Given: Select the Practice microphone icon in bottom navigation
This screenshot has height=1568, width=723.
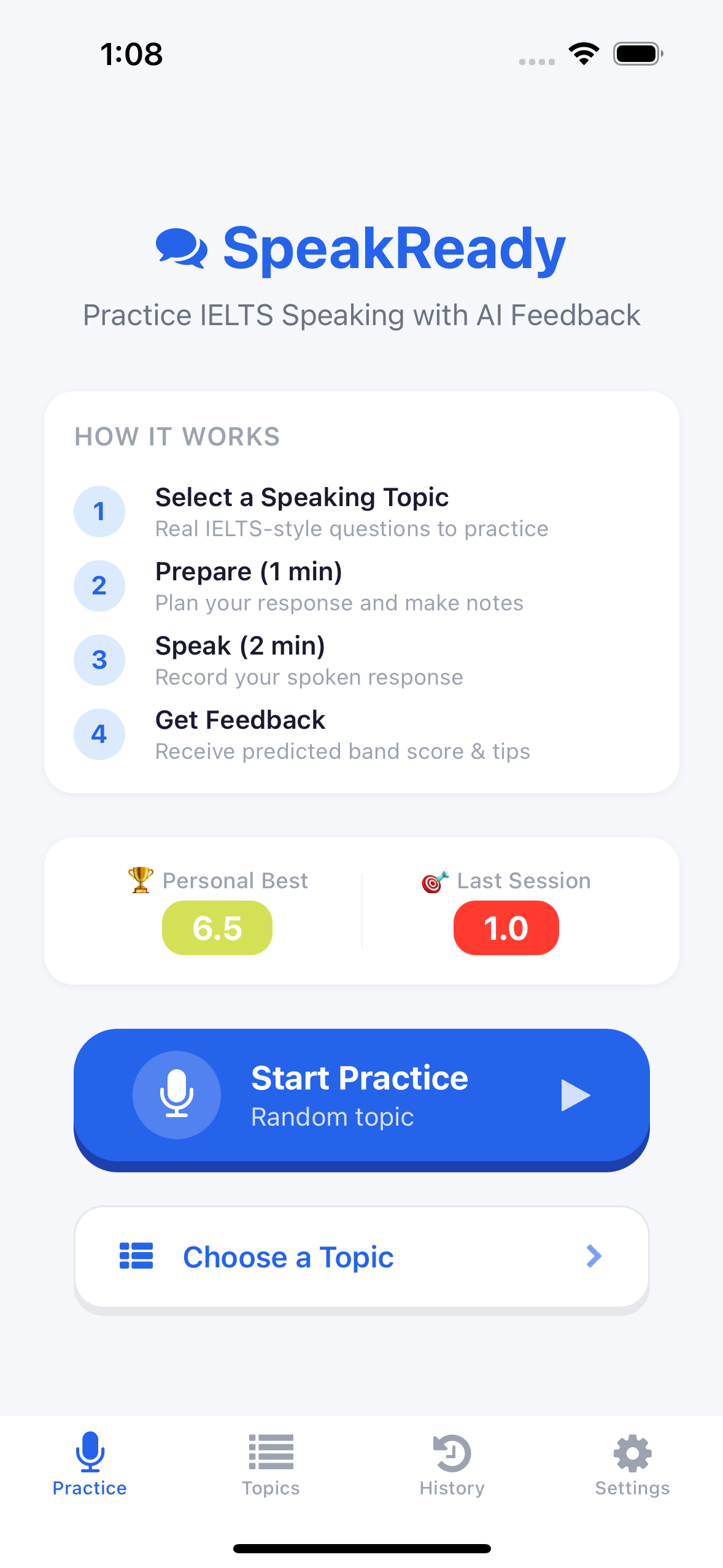Looking at the screenshot, I should pyautogui.click(x=89, y=1450).
